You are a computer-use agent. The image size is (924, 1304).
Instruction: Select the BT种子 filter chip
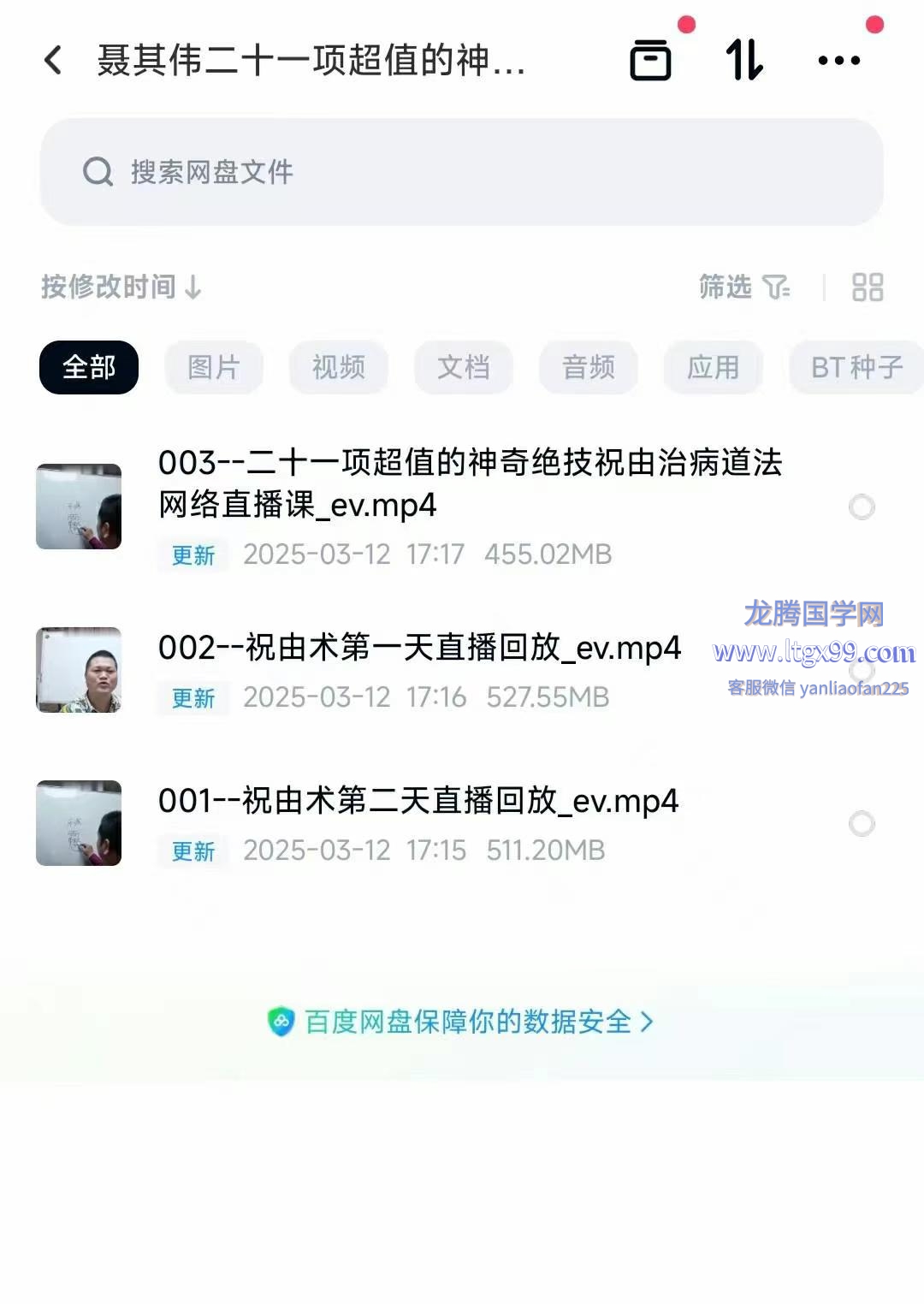(856, 368)
